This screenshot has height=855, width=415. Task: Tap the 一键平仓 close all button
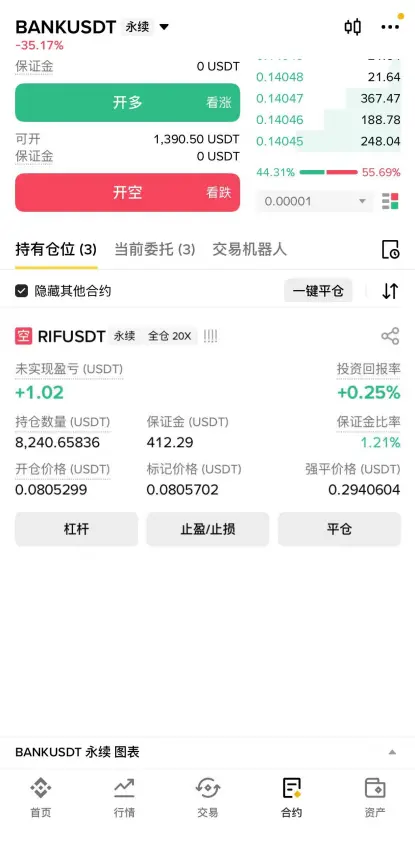point(318,291)
